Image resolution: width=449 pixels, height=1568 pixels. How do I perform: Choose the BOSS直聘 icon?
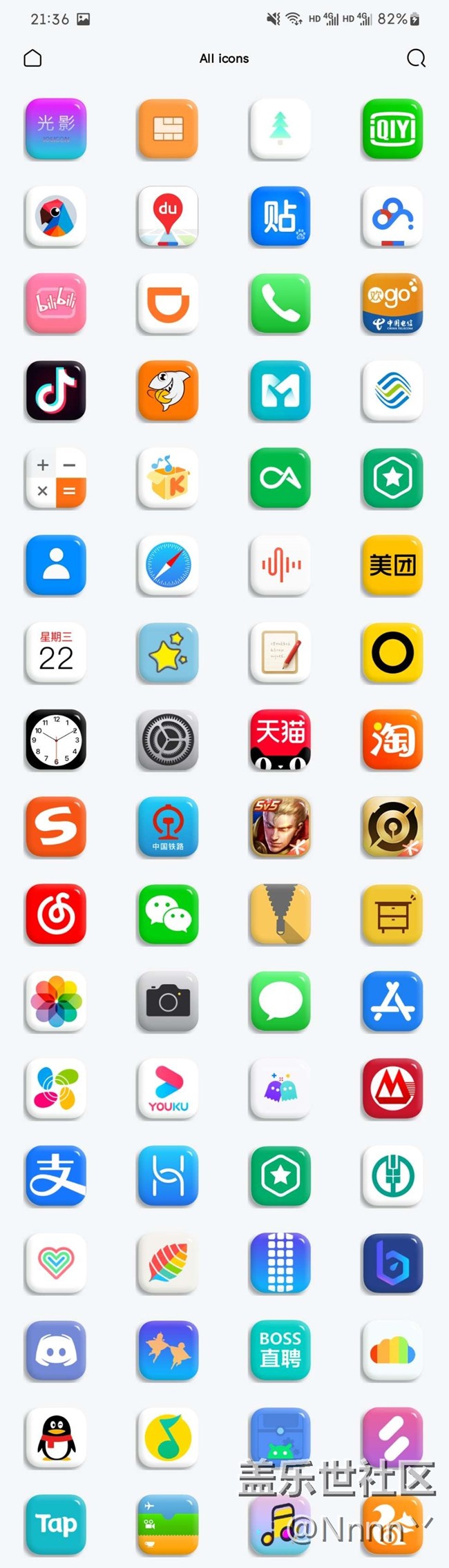pos(280,1350)
